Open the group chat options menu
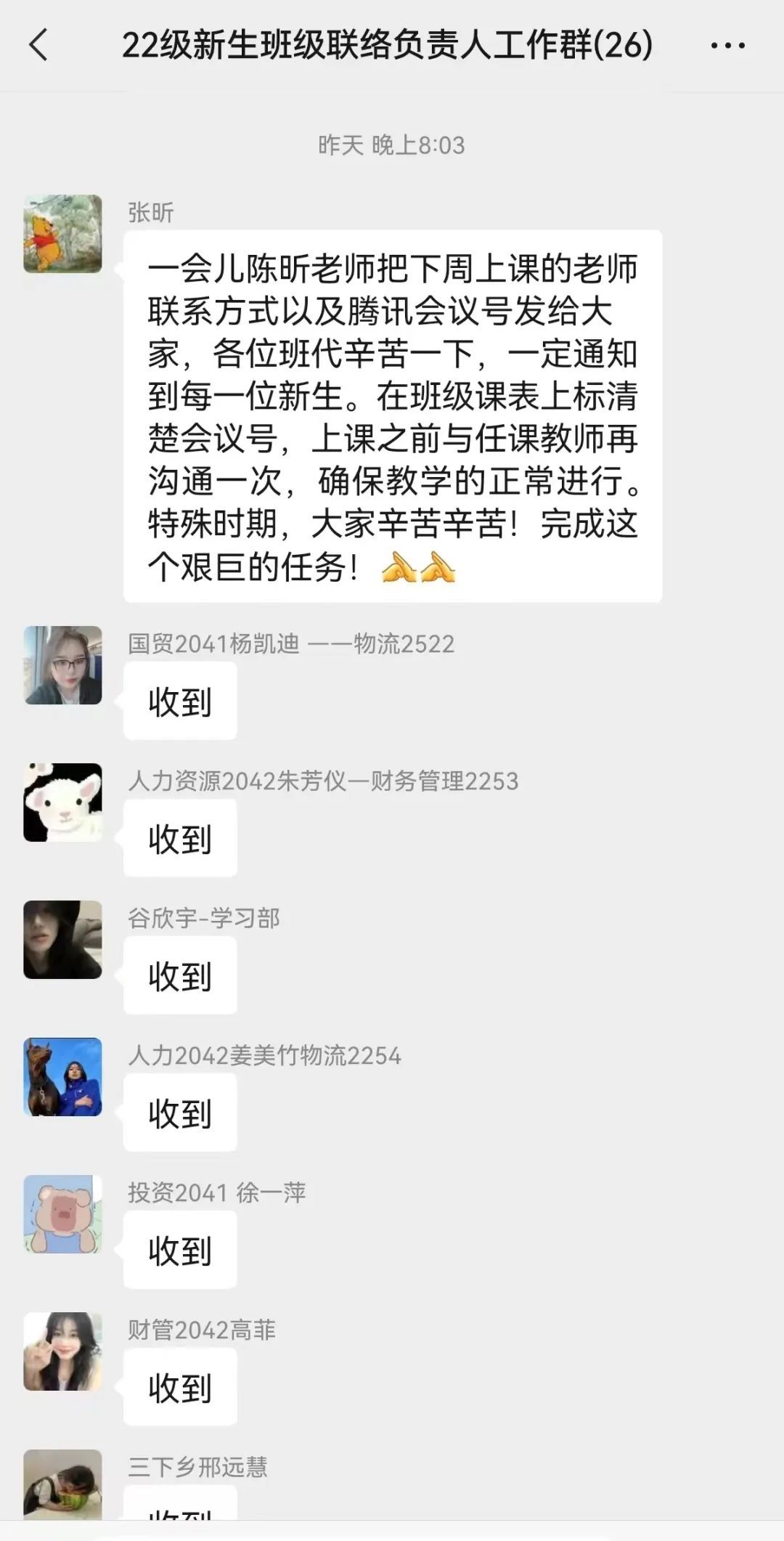784x1541 pixels. 727,46
